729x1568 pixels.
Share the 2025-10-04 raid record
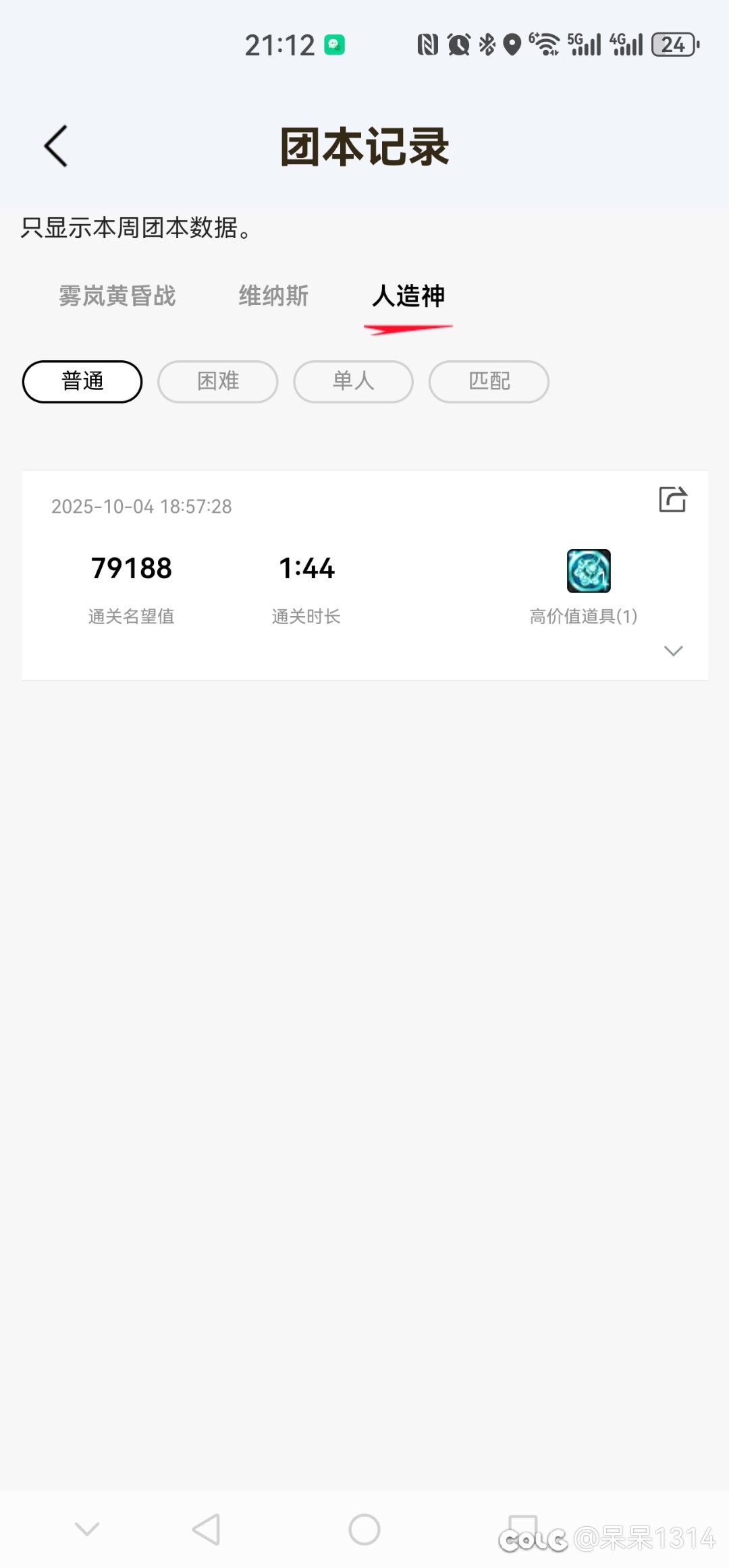(672, 500)
